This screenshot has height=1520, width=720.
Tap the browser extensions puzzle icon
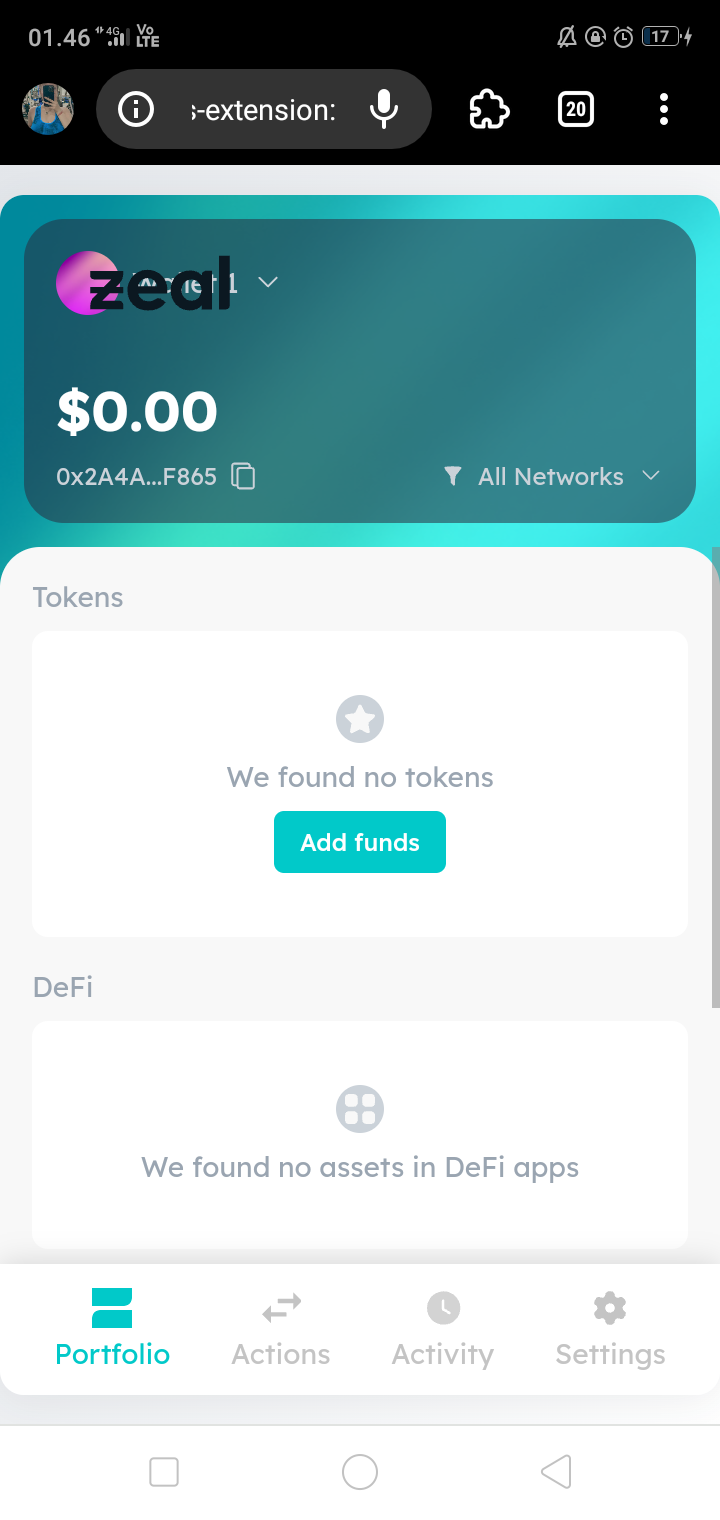point(487,109)
